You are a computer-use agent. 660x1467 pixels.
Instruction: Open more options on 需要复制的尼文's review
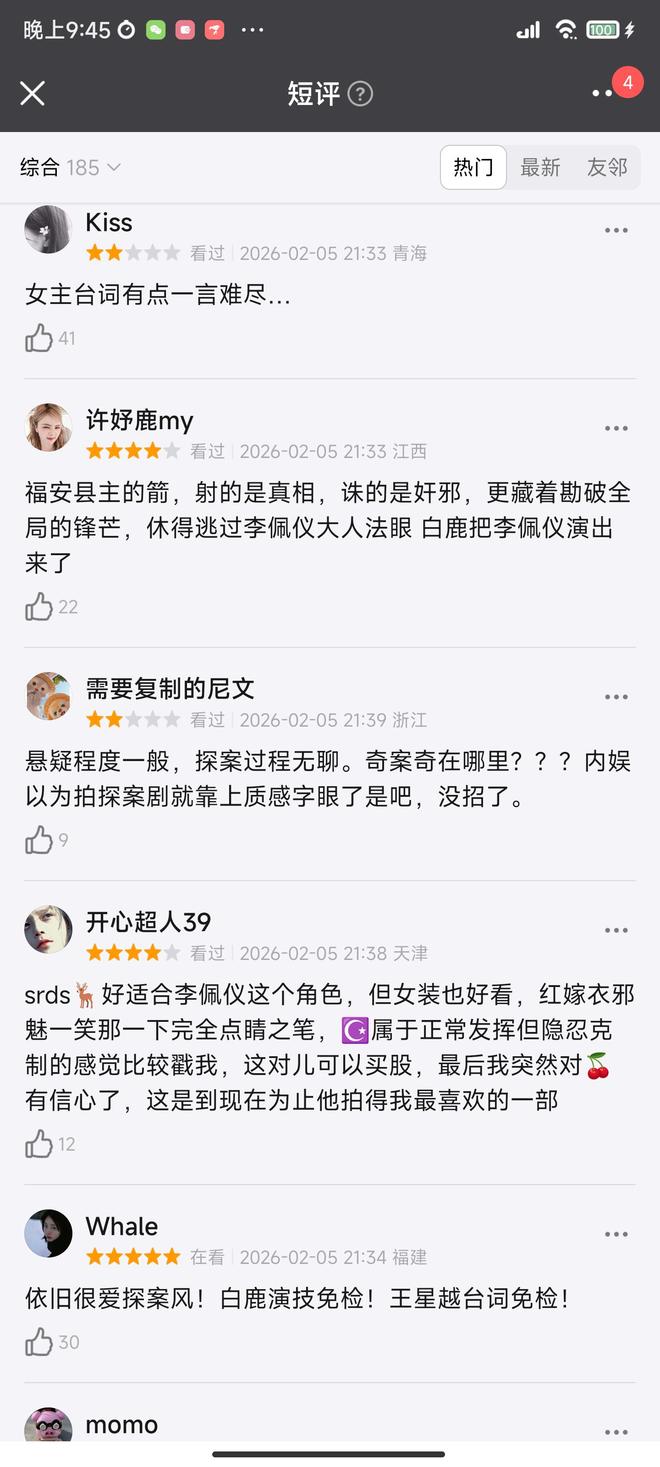[616, 697]
